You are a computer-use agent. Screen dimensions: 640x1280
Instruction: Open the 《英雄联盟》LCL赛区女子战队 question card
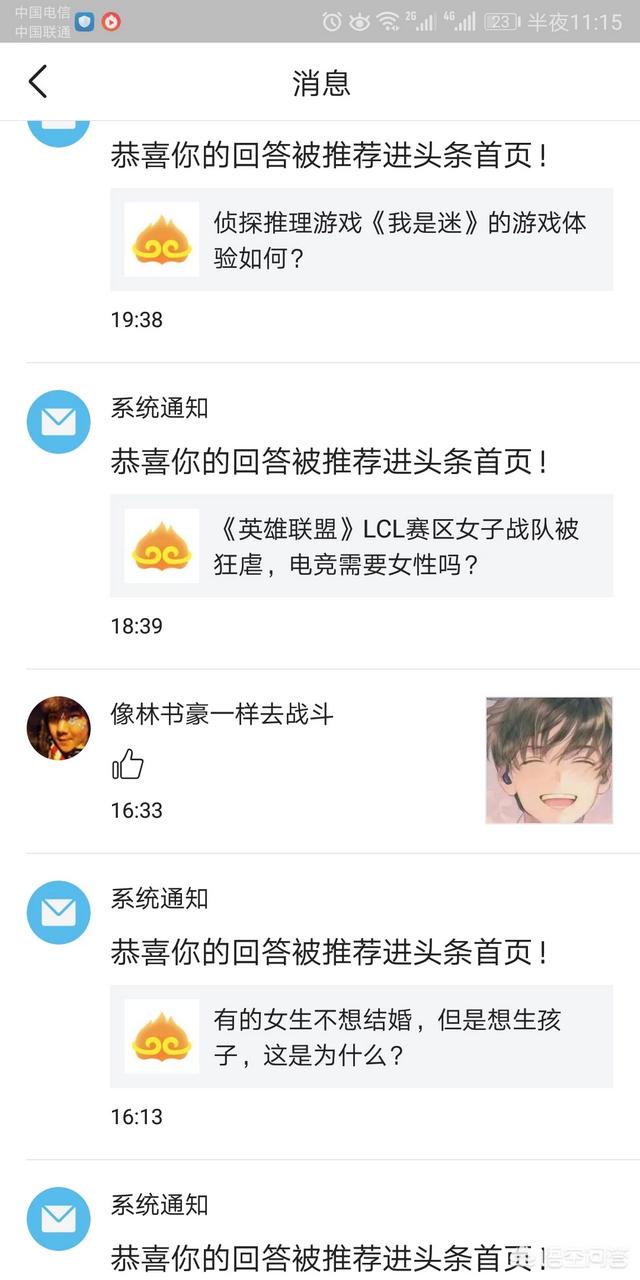[361, 546]
